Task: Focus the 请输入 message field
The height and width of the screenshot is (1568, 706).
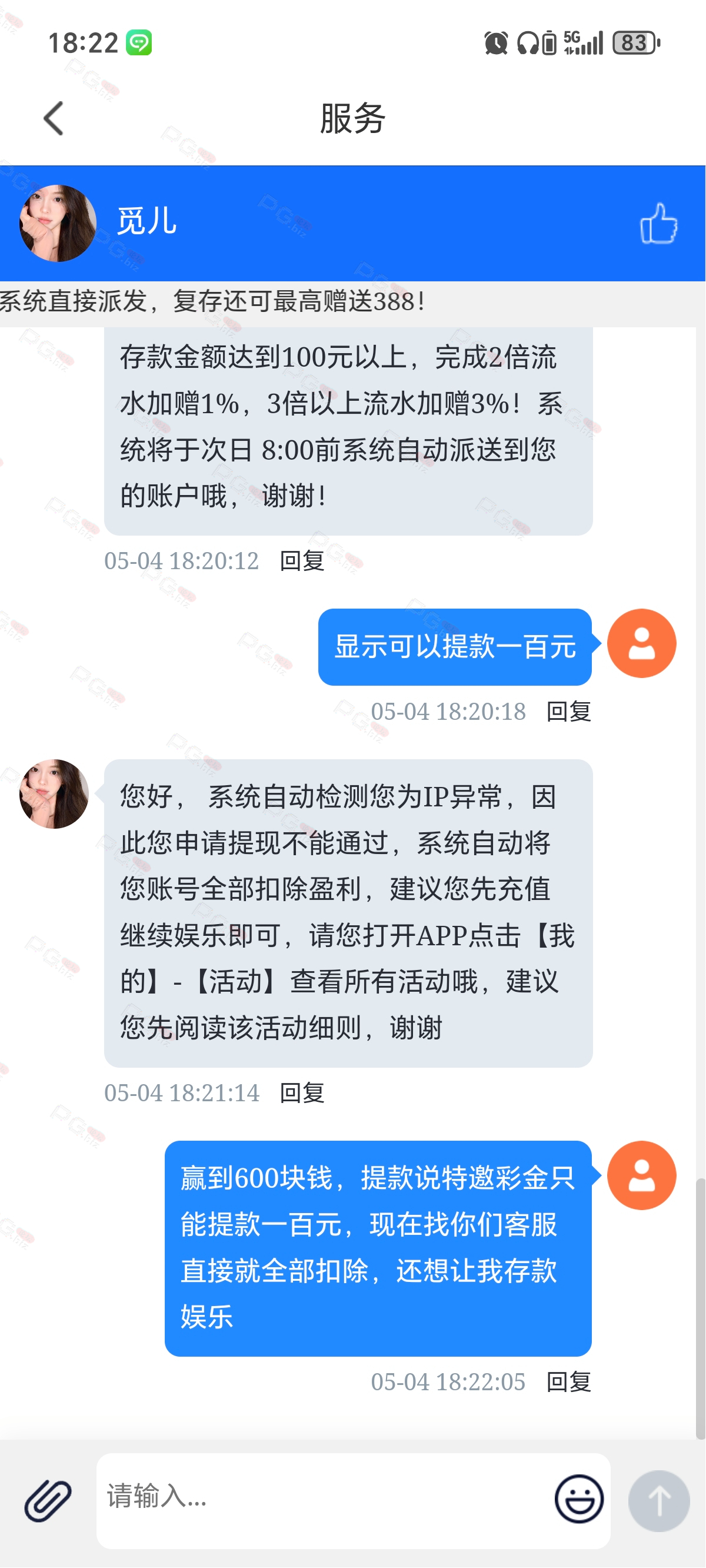Action: click(322, 1501)
